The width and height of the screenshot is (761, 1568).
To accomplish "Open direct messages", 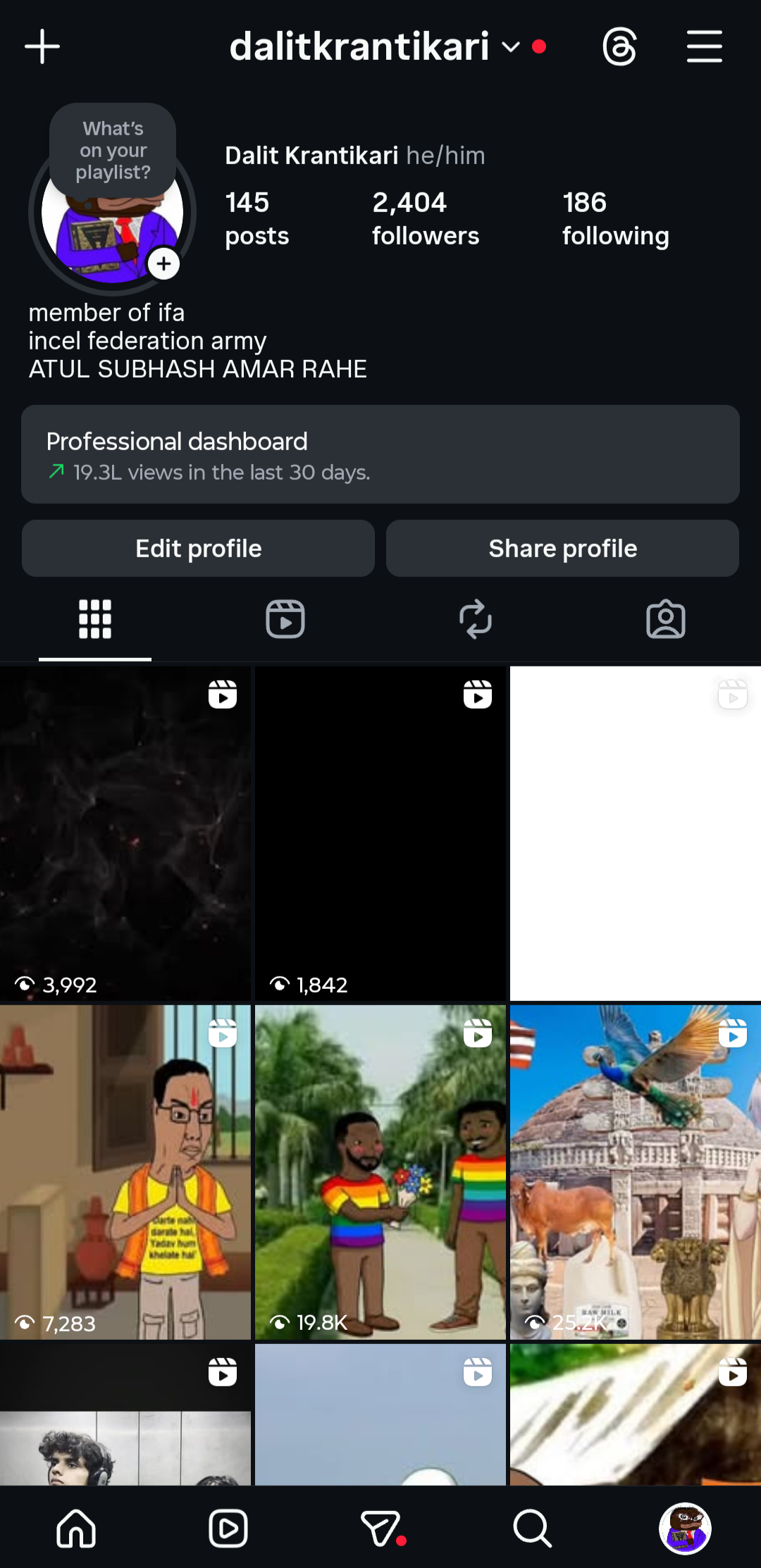I will pos(381,1529).
